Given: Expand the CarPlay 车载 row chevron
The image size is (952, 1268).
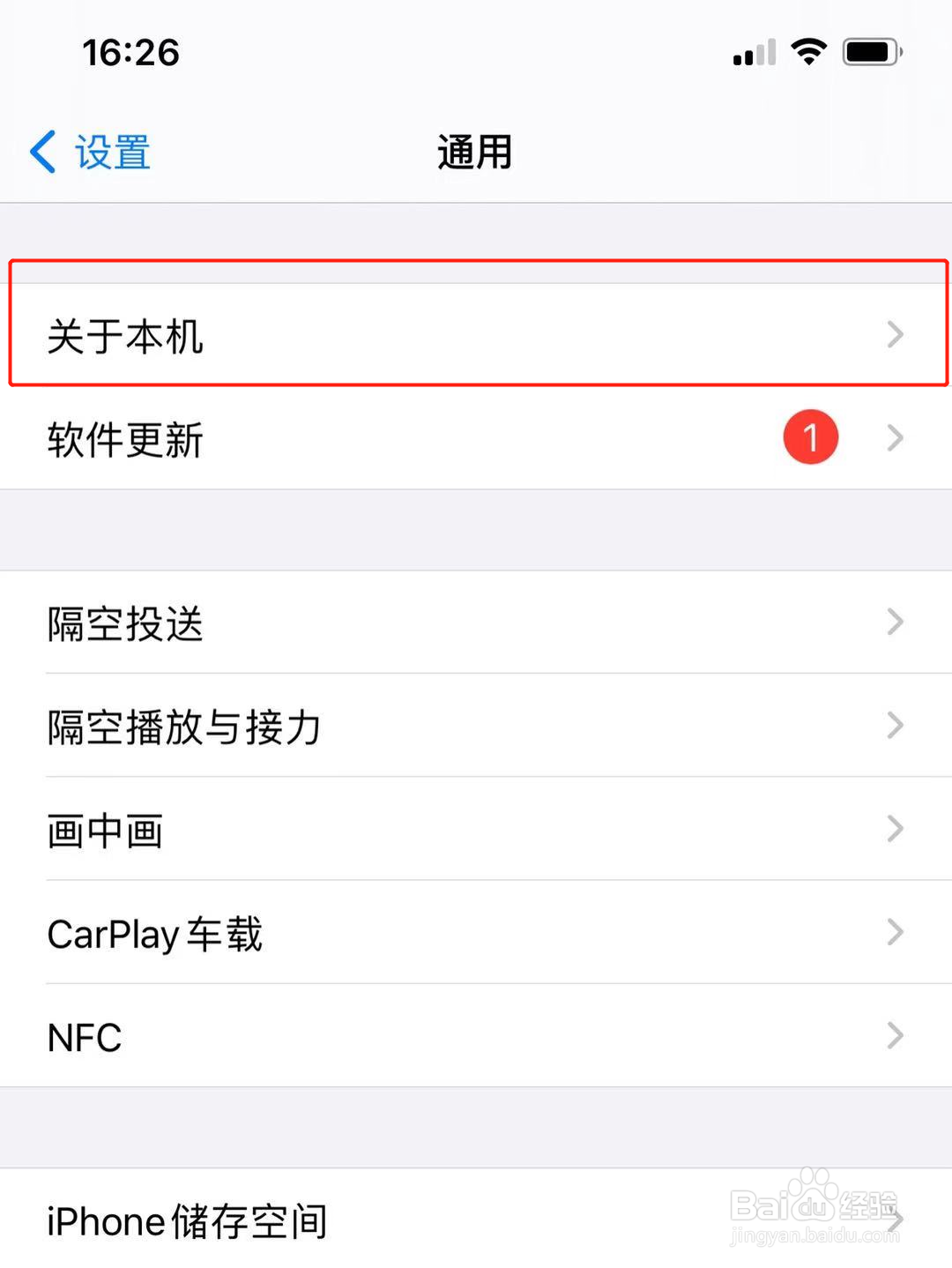Looking at the screenshot, I should [x=896, y=933].
